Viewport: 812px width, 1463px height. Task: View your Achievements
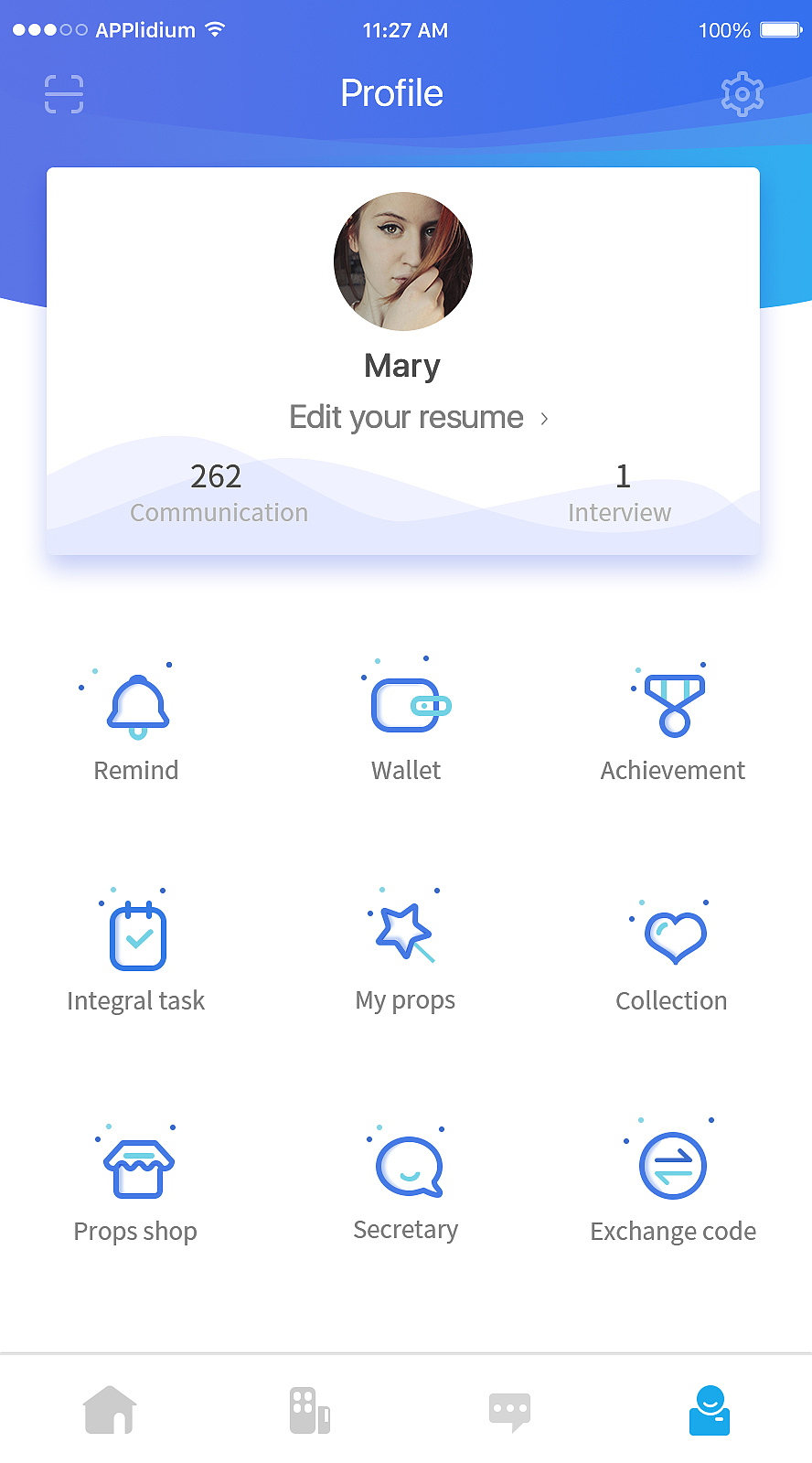point(672,722)
